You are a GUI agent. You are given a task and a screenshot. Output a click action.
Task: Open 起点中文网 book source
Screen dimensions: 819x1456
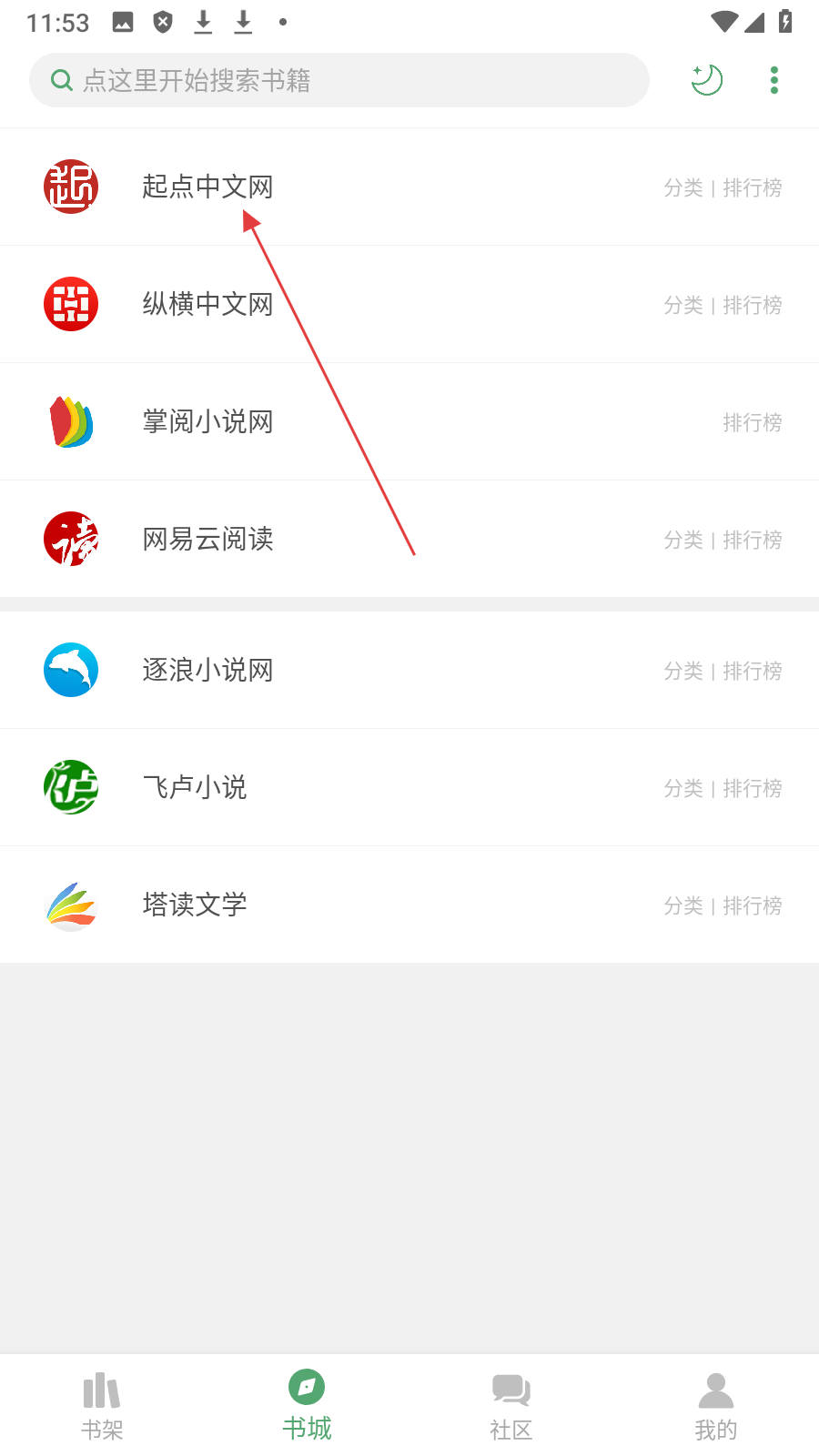point(207,187)
